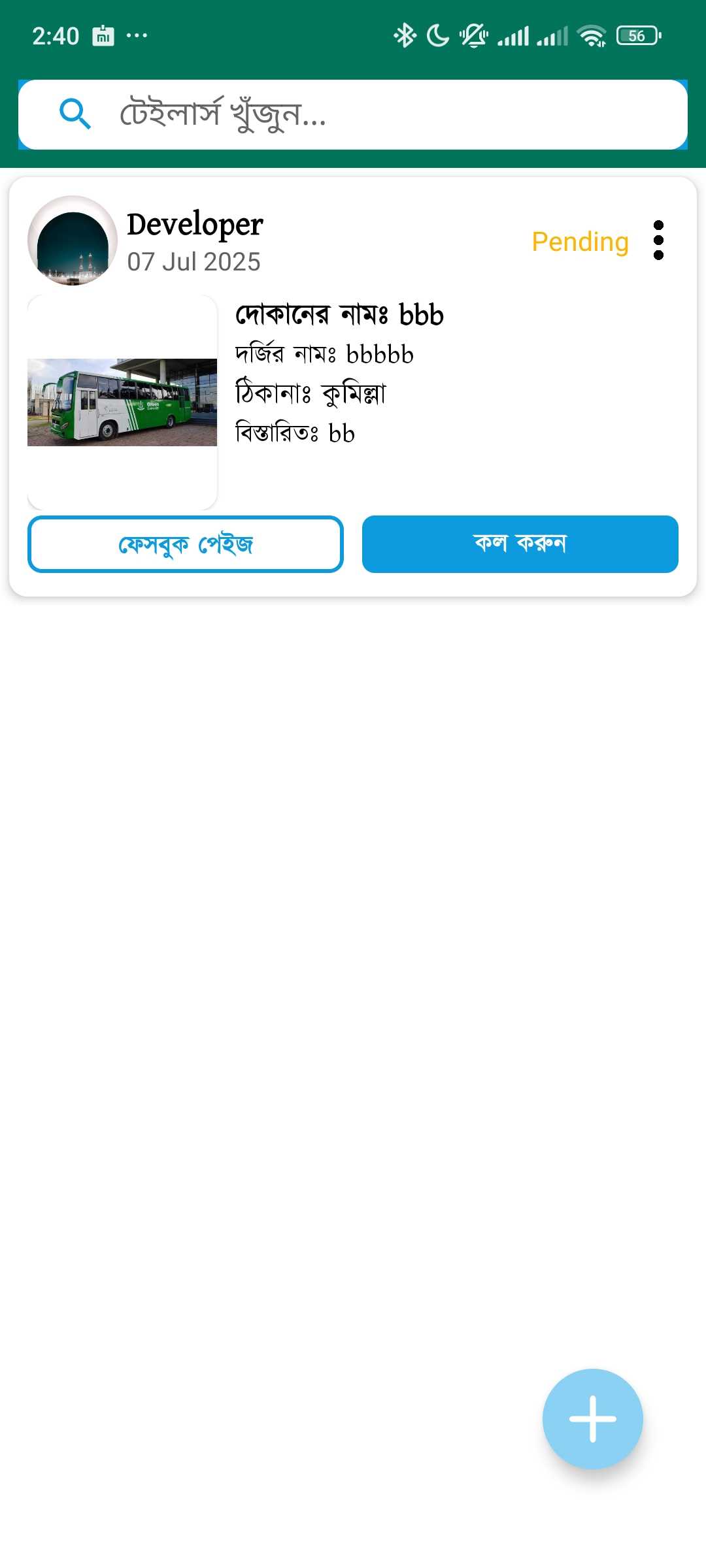
Task: View the green bus shop photo
Action: [x=122, y=402]
